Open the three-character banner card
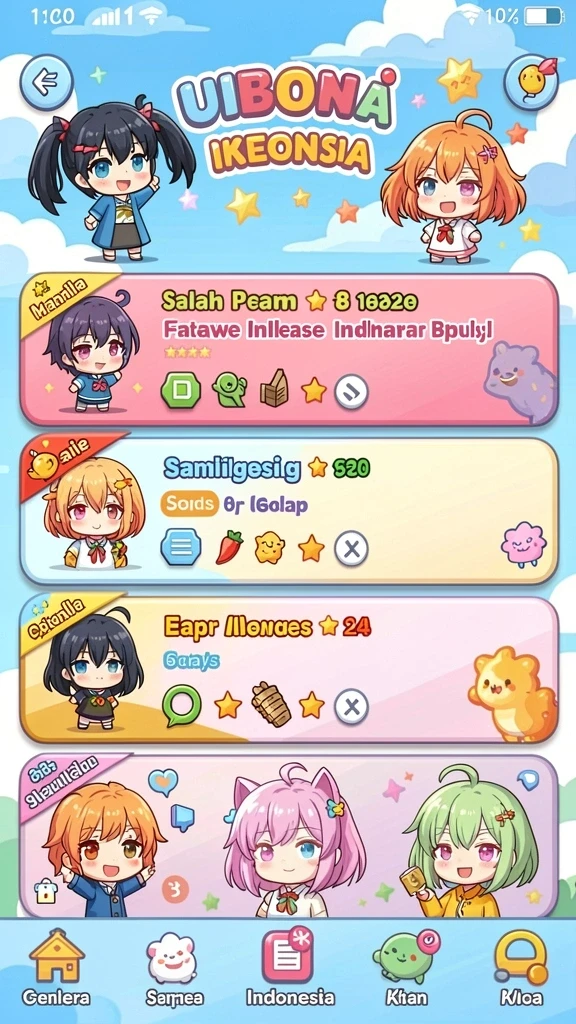 [289, 836]
